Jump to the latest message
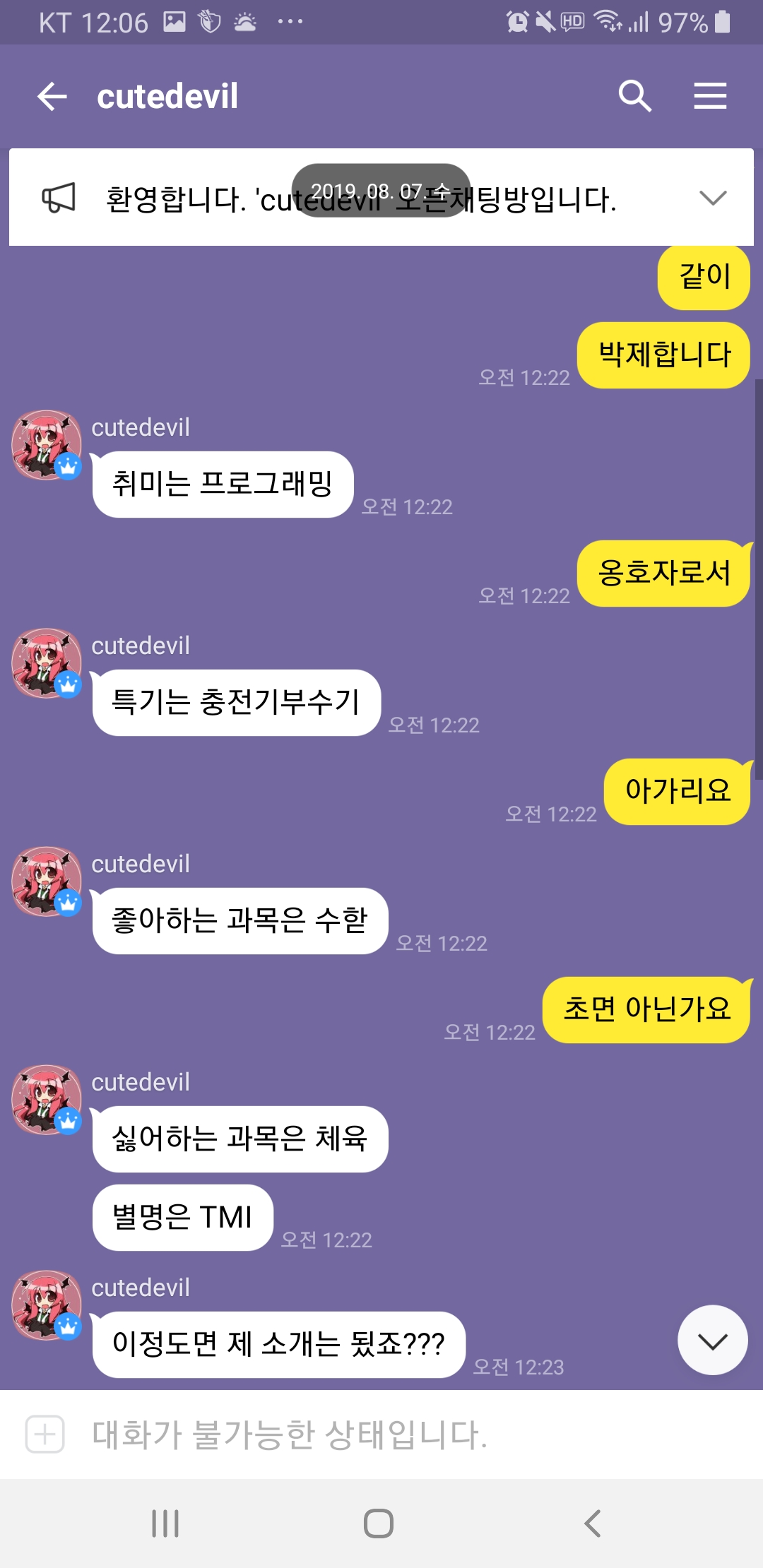 (712, 1340)
